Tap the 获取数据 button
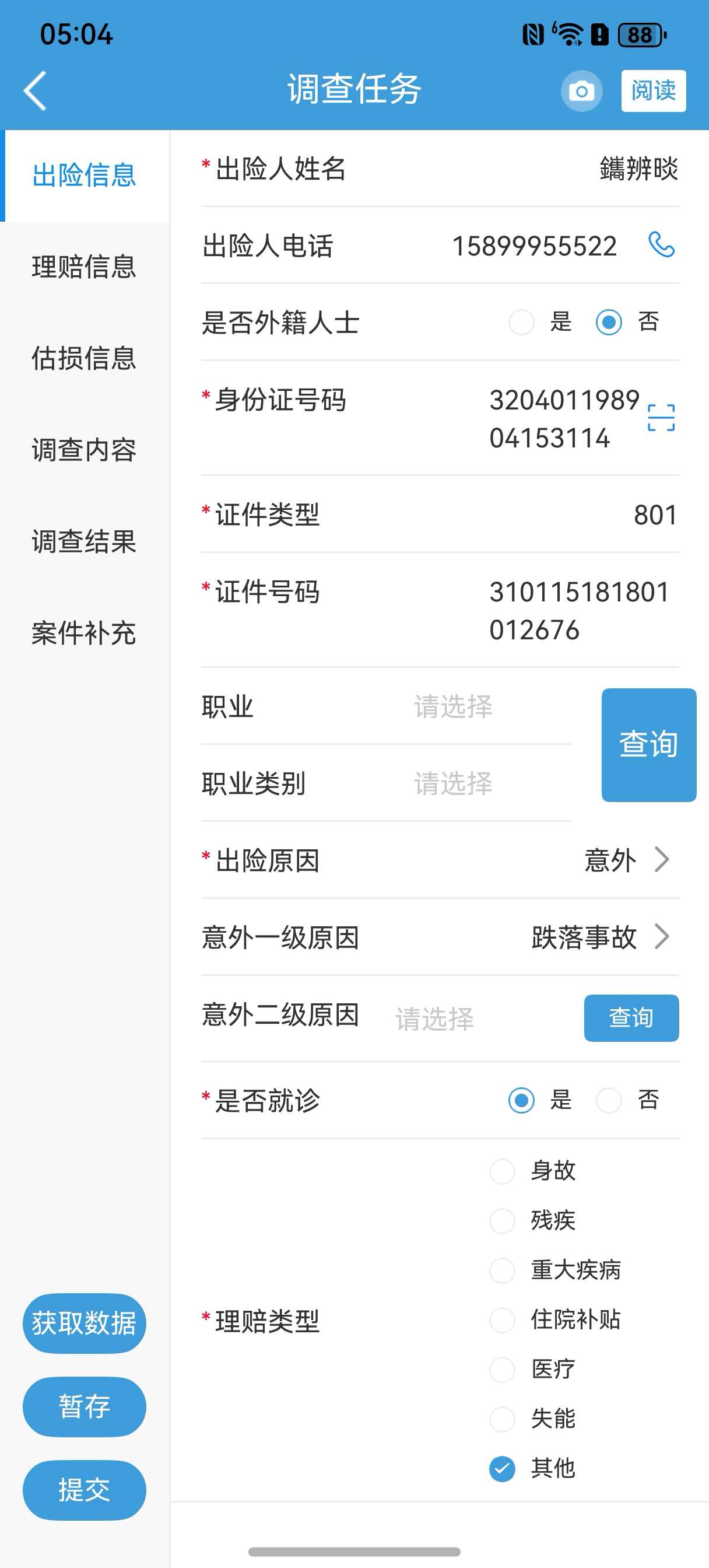This screenshot has height=1568, width=709. [x=84, y=1324]
